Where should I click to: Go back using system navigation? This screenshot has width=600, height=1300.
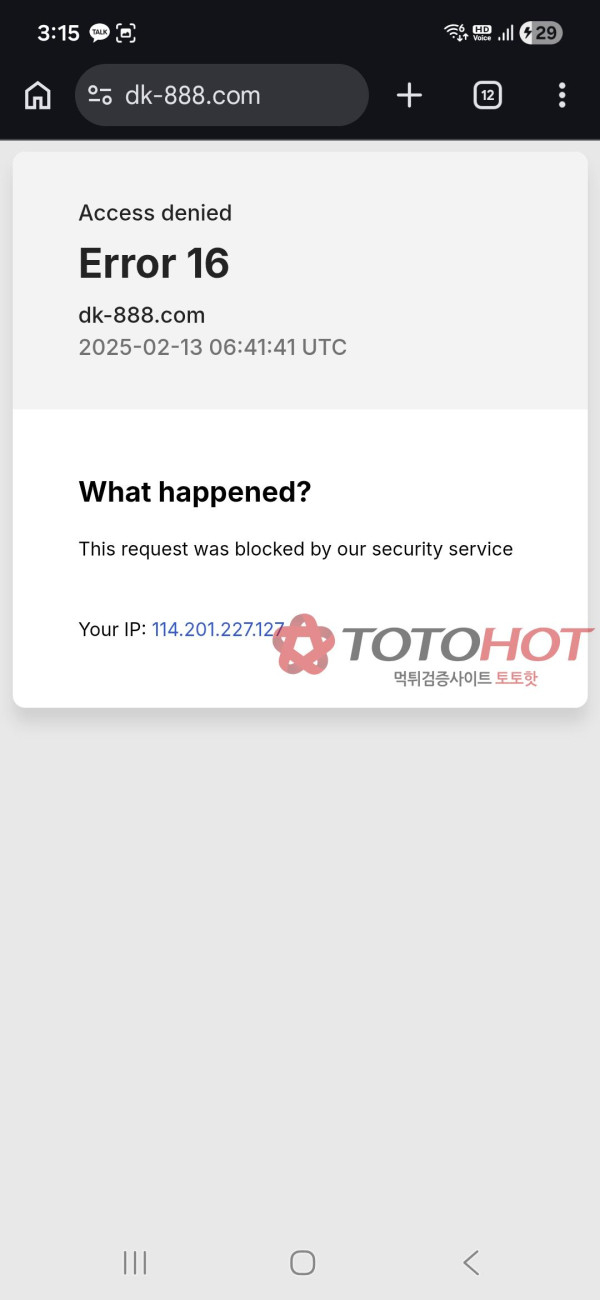point(471,1262)
